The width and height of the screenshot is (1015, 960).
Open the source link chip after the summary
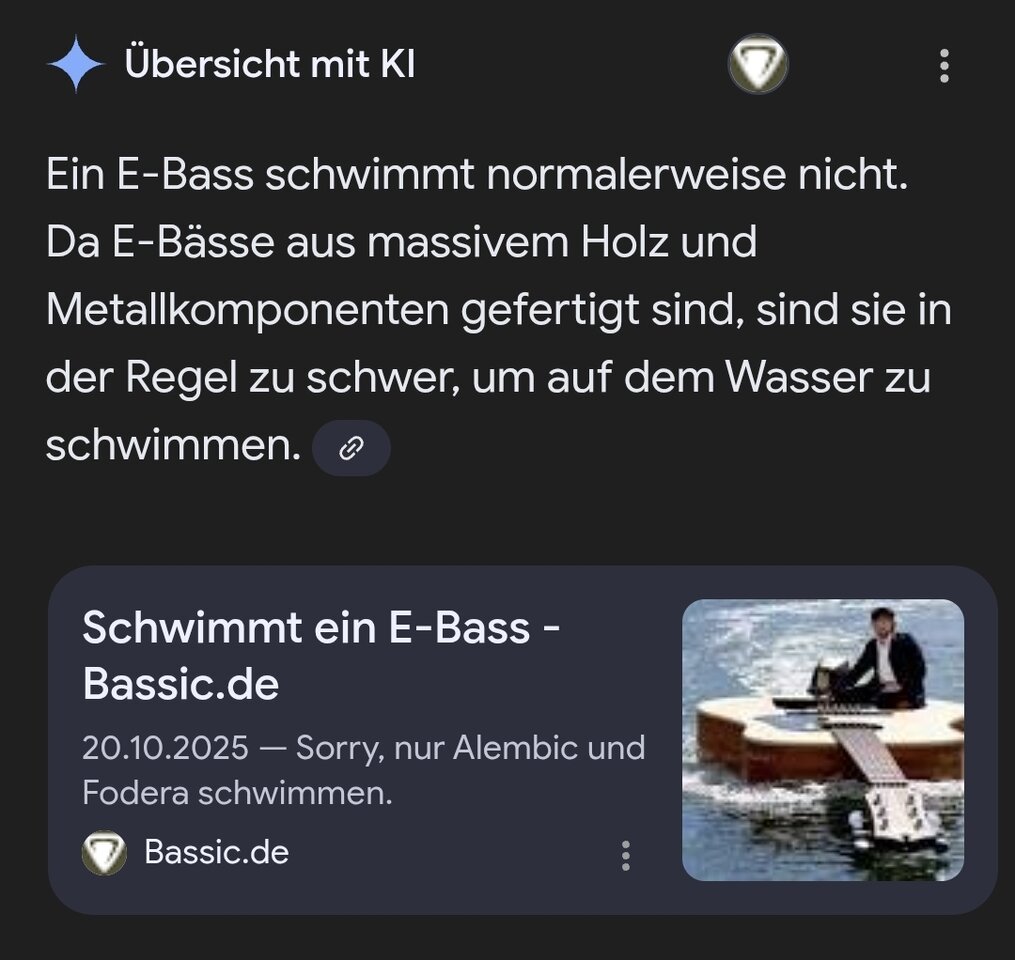[351, 448]
